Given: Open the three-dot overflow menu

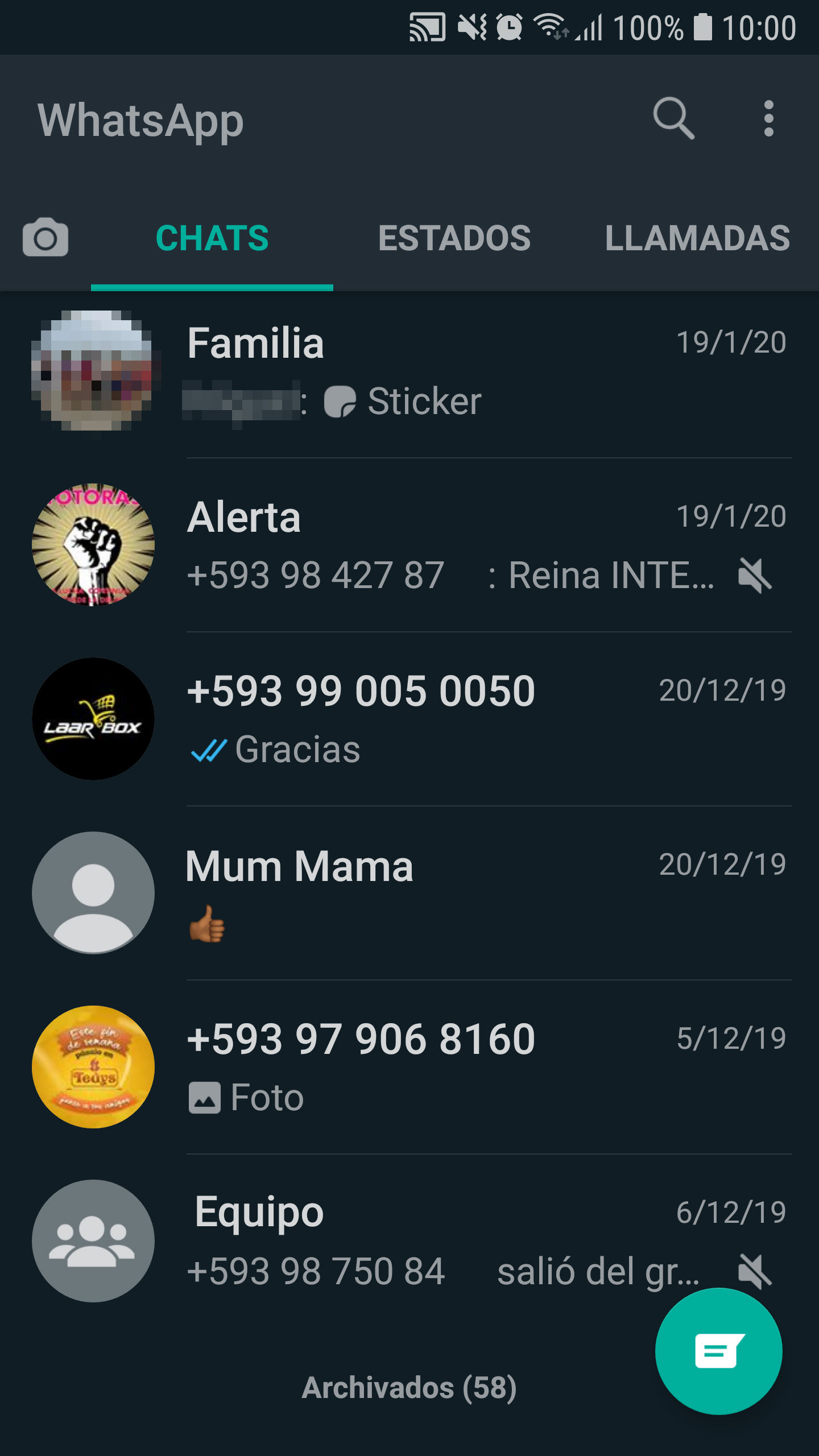Looking at the screenshot, I should point(768,118).
